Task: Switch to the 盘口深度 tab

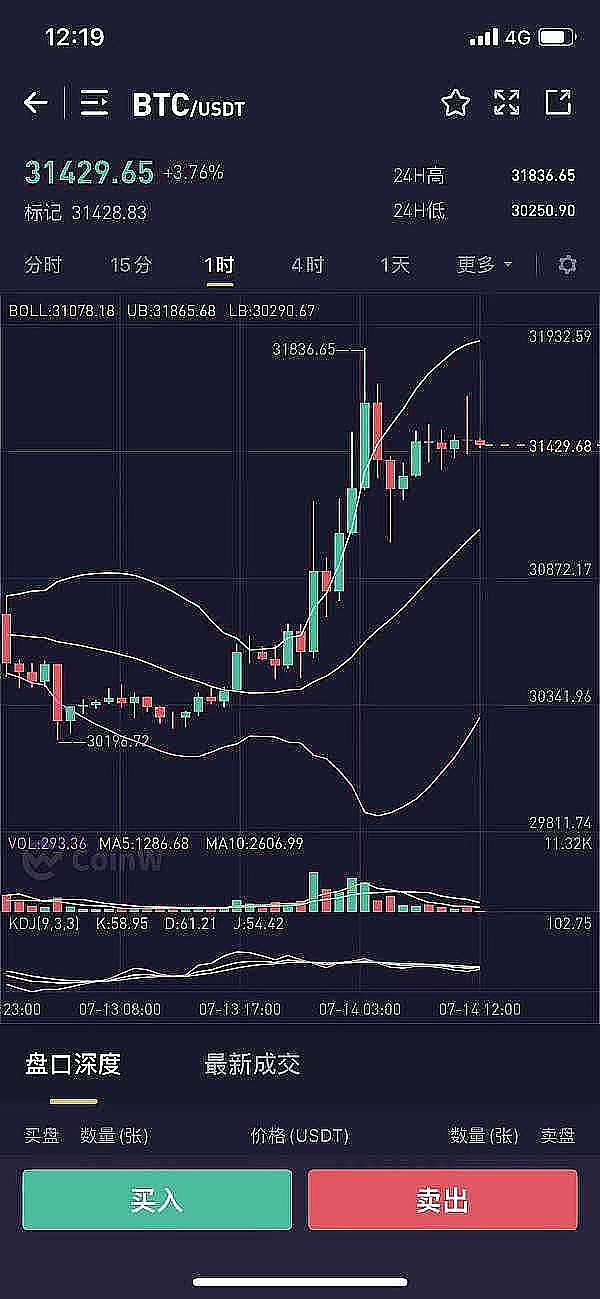Action: tap(73, 1064)
